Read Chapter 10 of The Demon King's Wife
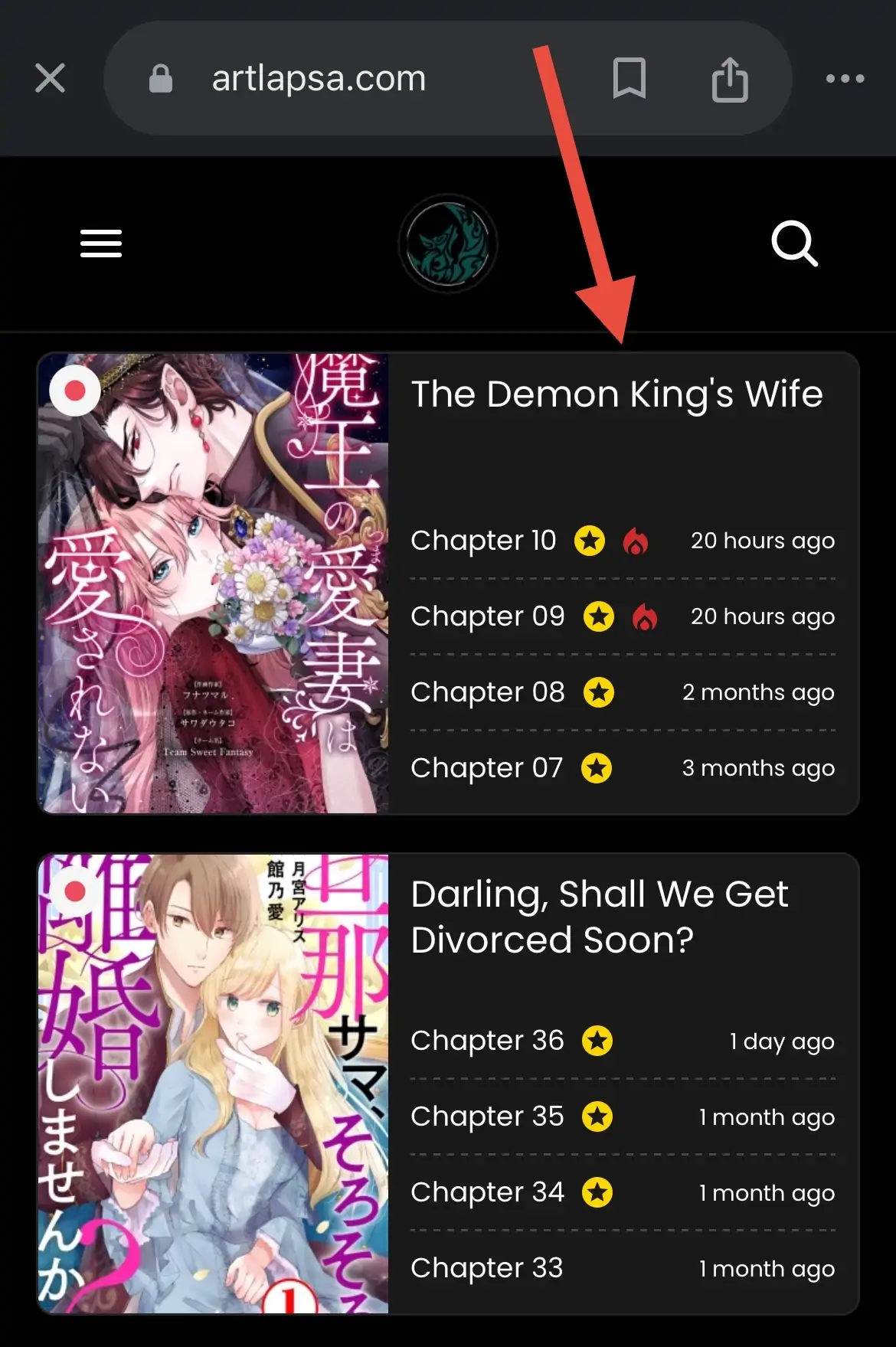 [483, 541]
